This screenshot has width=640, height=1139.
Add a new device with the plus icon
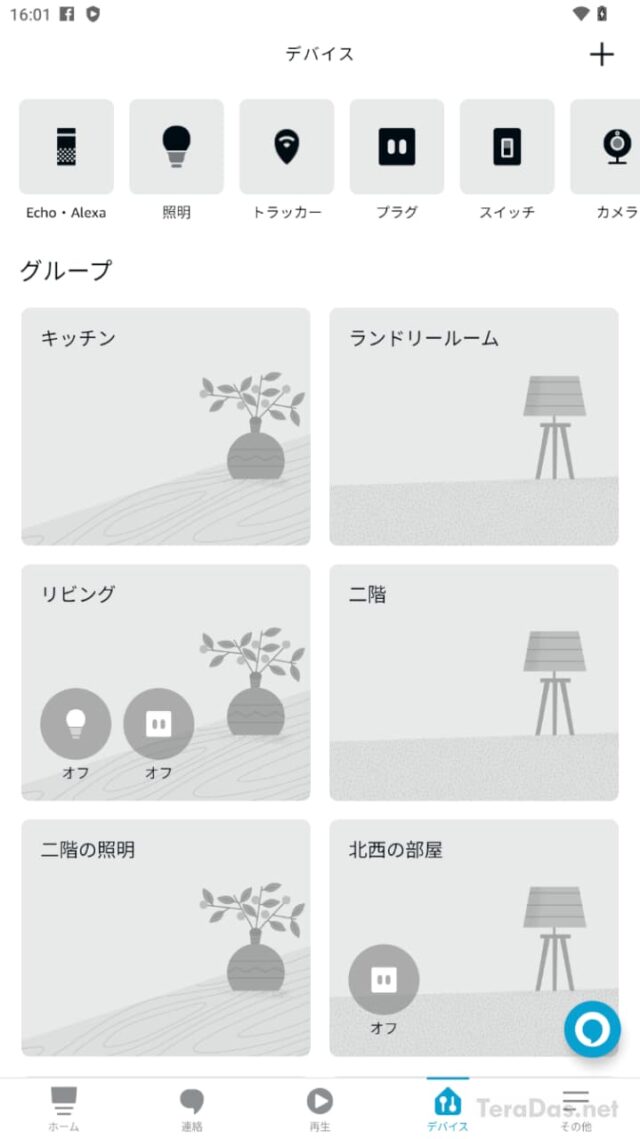(602, 54)
